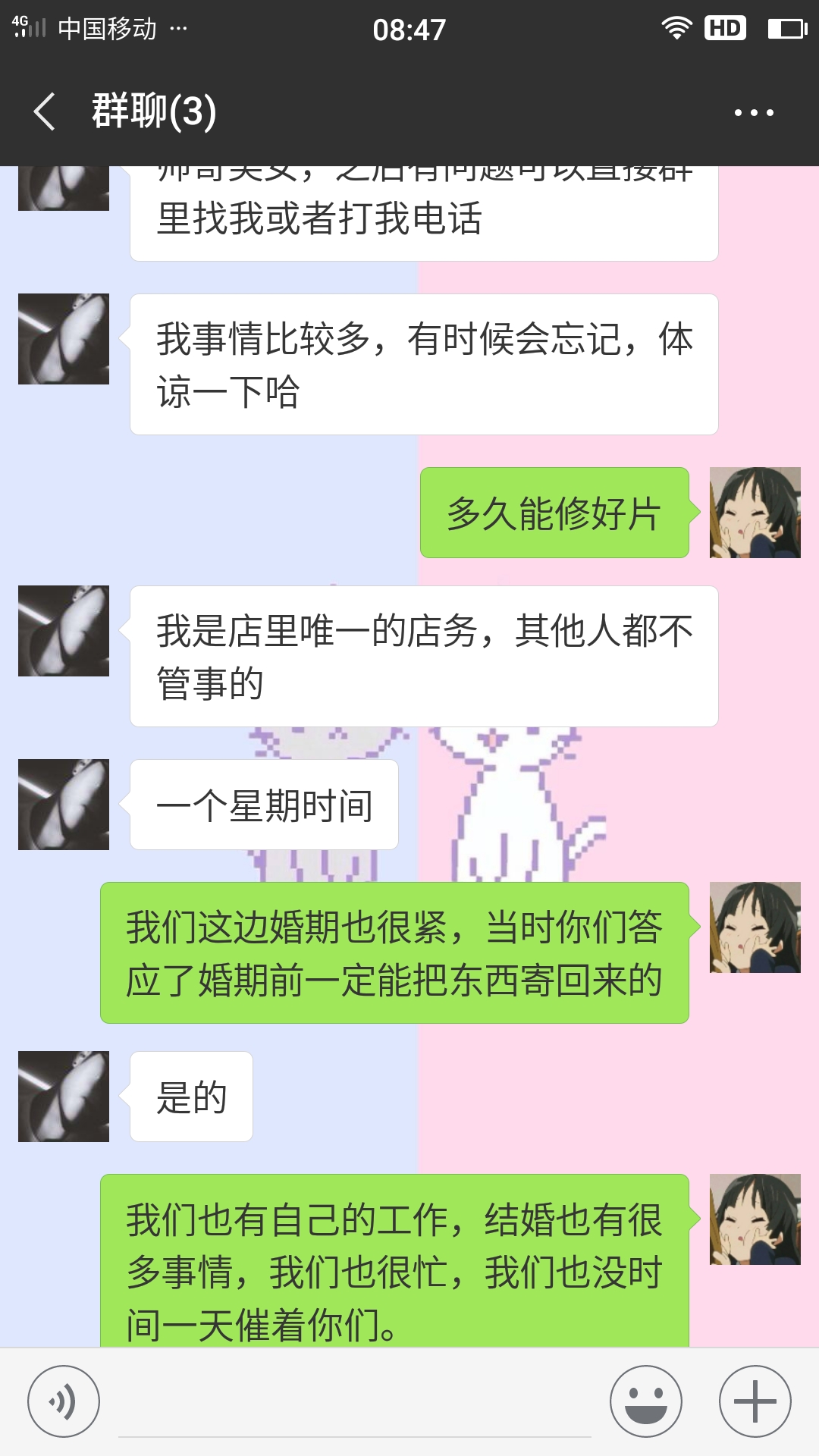The width and height of the screenshot is (819, 1456).
Task: Tap the message text input field
Action: tap(355, 1401)
